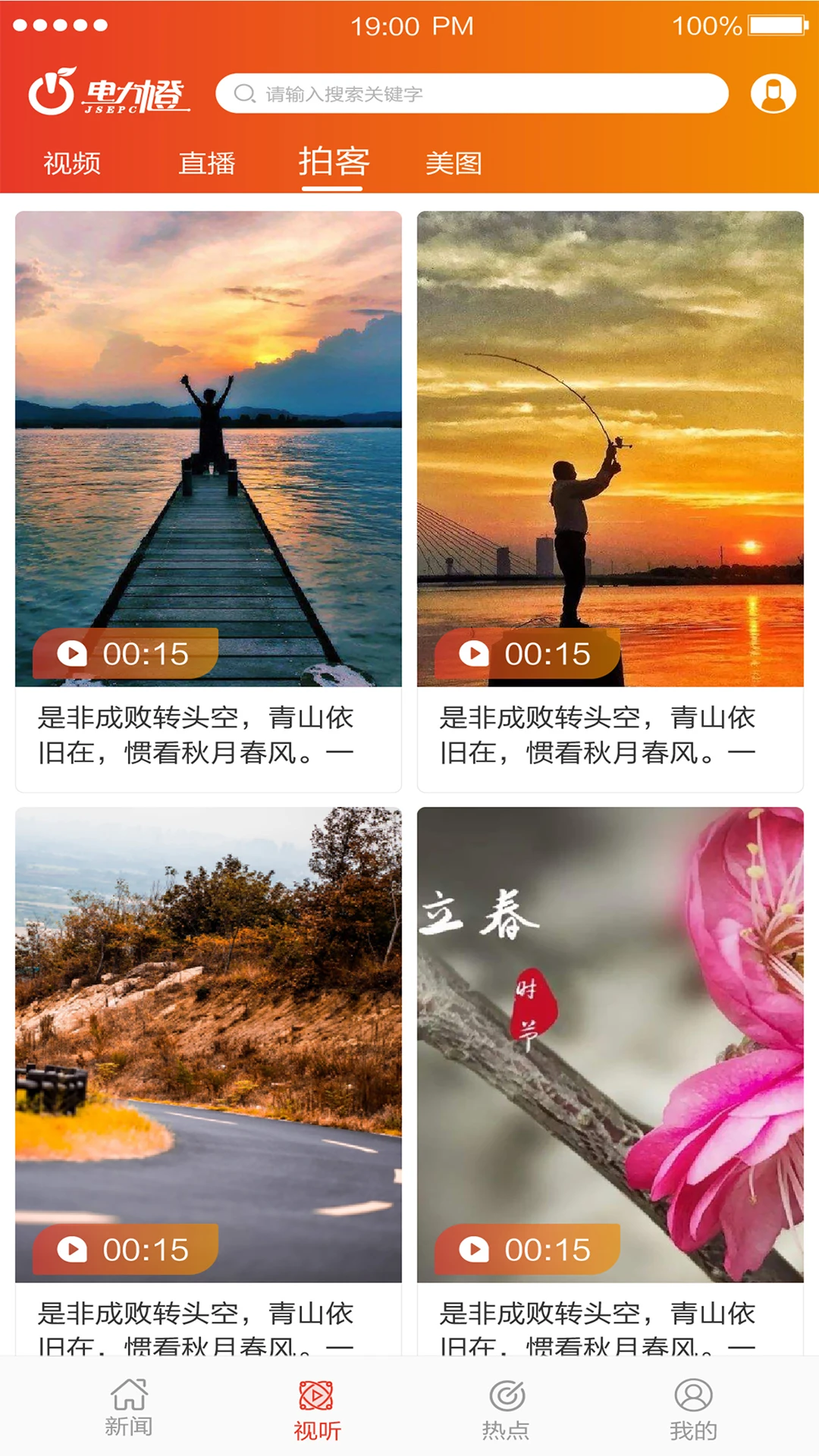This screenshot has height=1456, width=819.
Task: Switch to the 视频 tab
Action: [72, 162]
